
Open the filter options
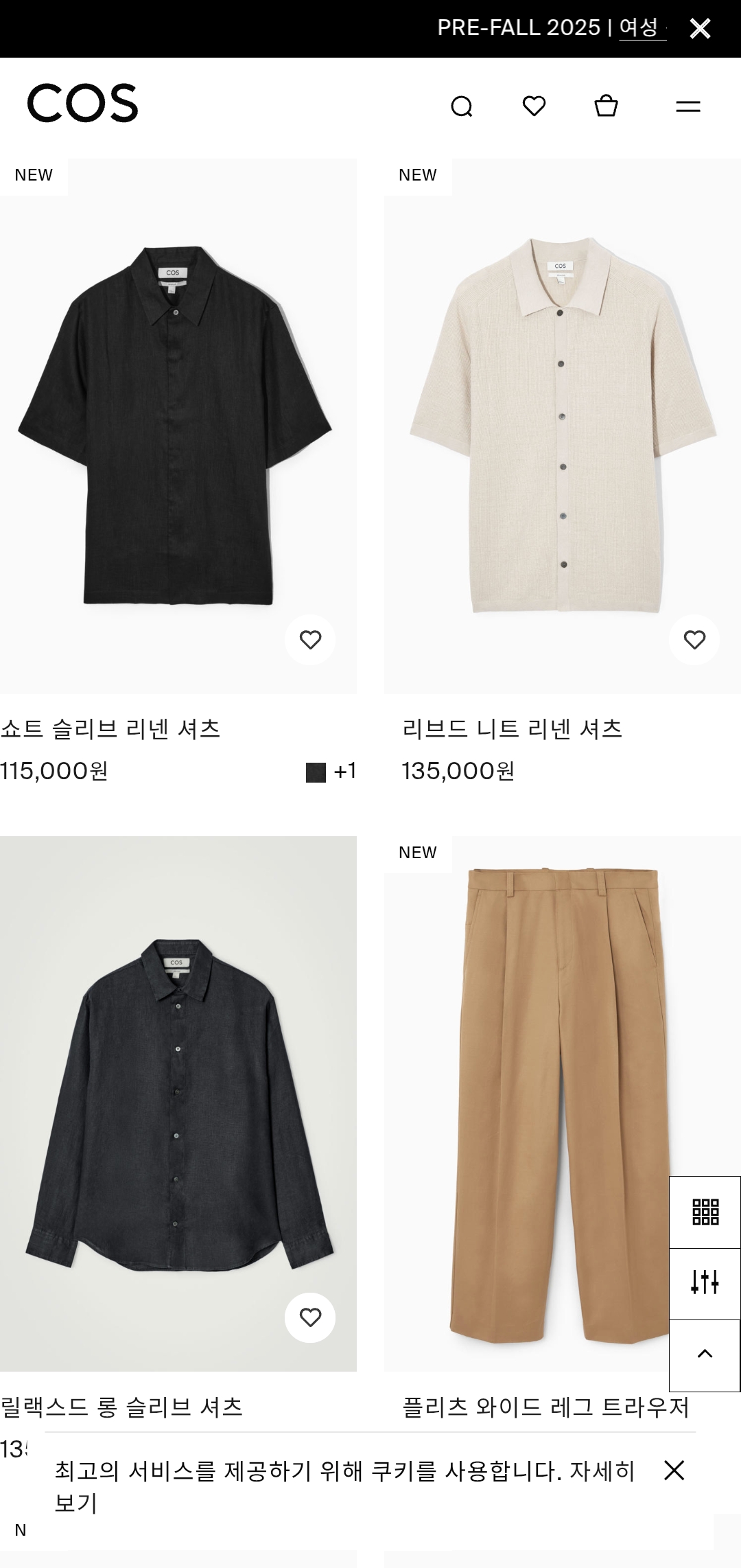pyautogui.click(x=705, y=1284)
